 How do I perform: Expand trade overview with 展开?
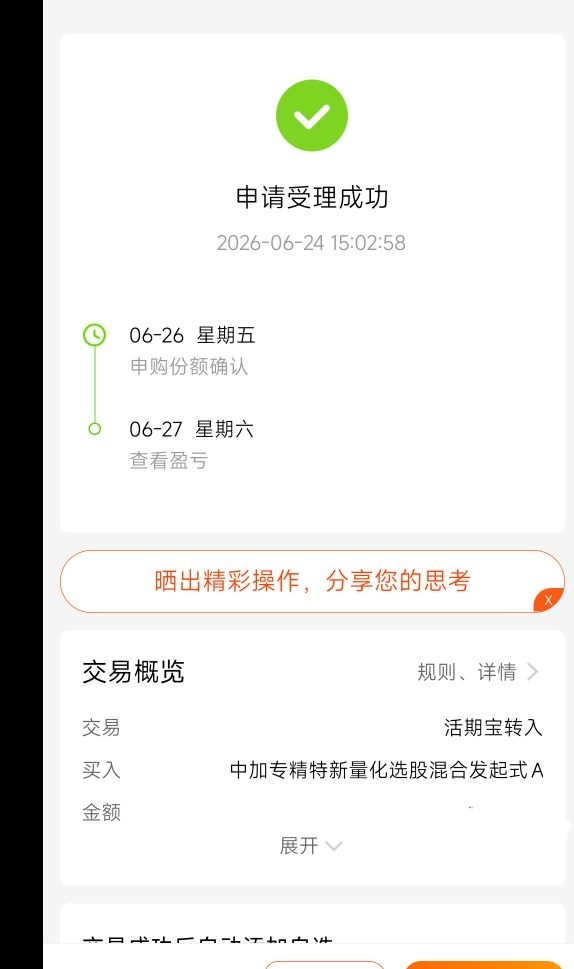pos(311,845)
